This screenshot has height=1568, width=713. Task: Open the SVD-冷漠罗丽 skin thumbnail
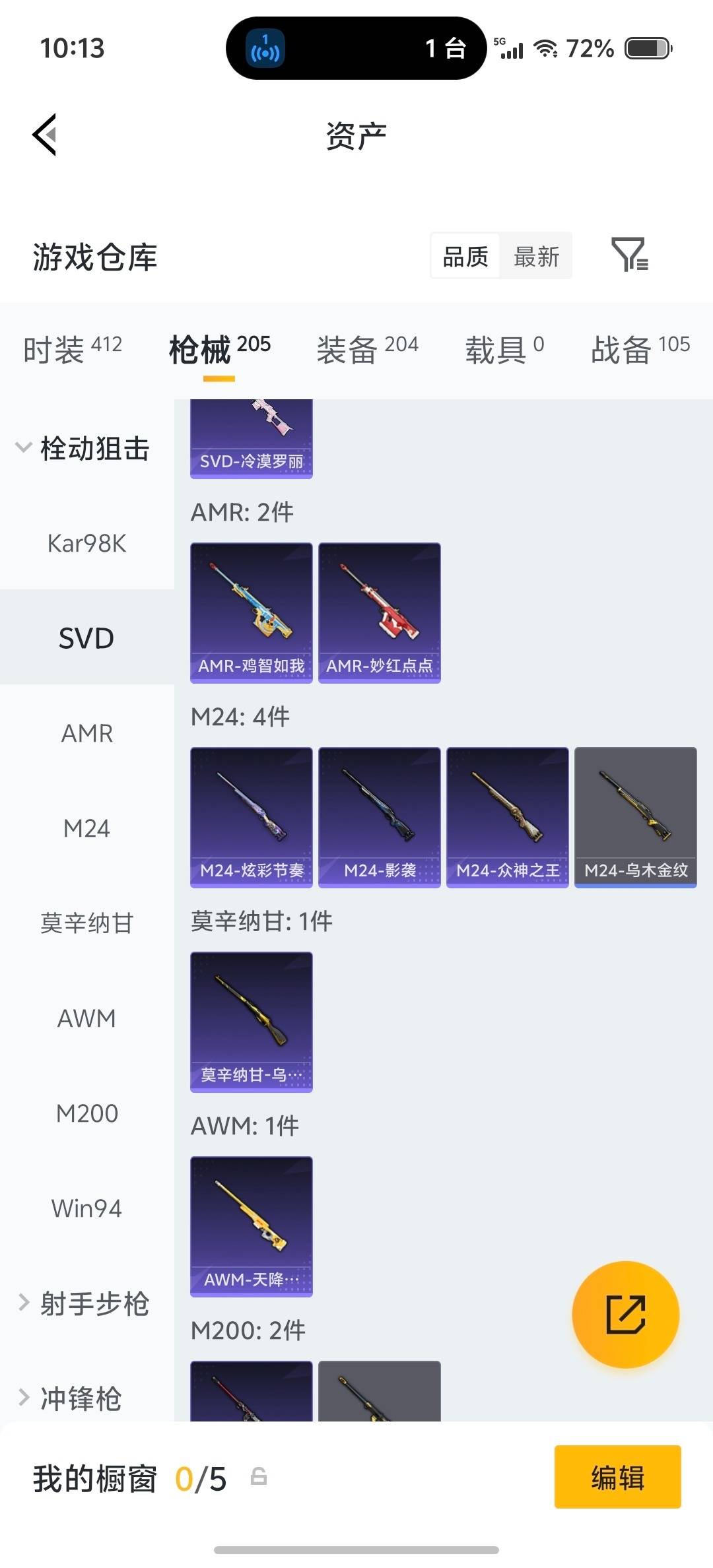coord(251,436)
